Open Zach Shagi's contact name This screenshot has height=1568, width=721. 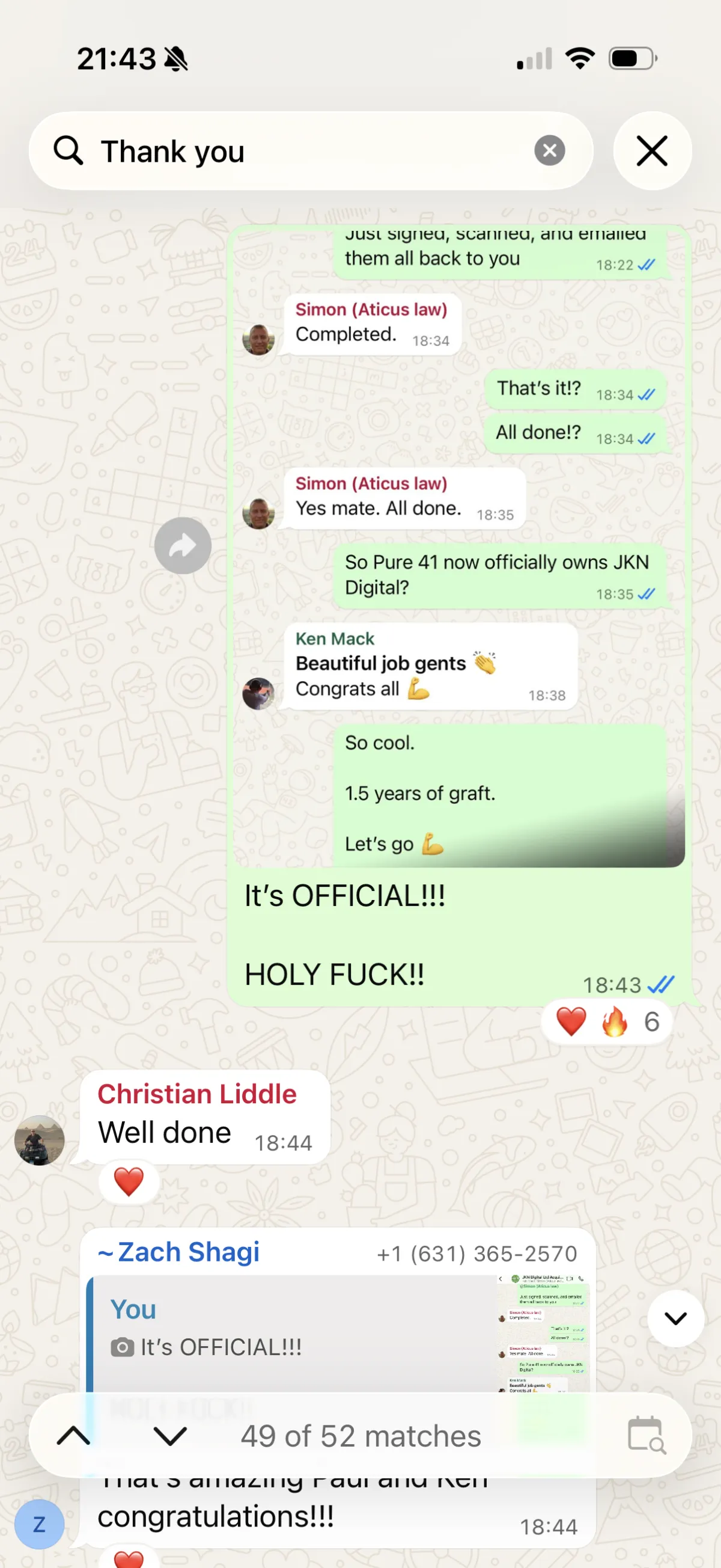click(x=187, y=1252)
